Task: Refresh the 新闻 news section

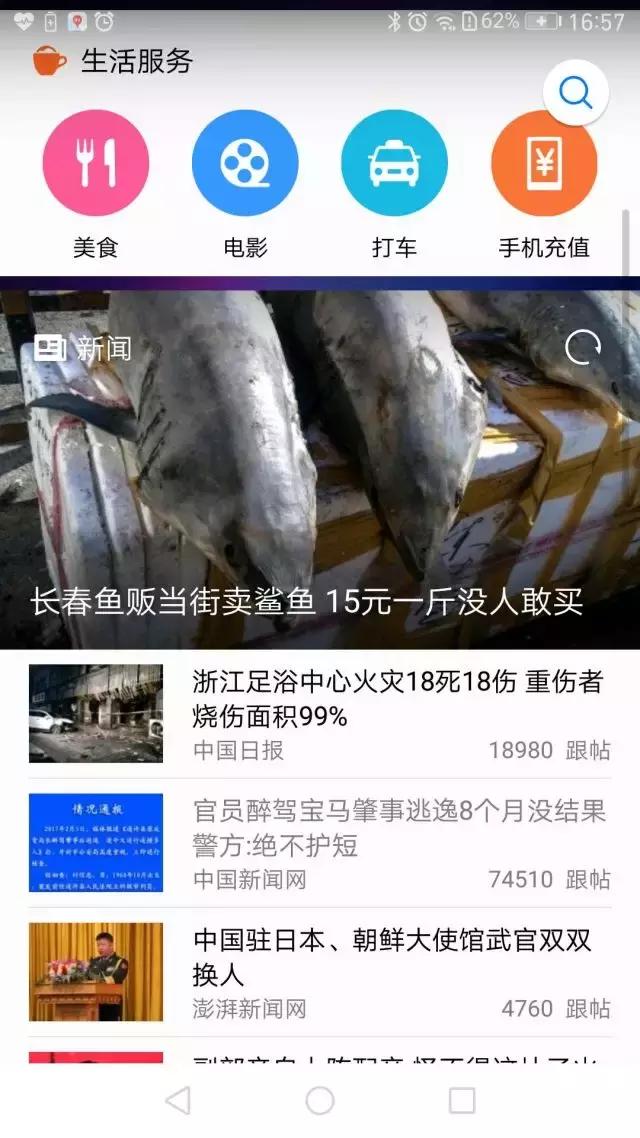Action: point(583,348)
